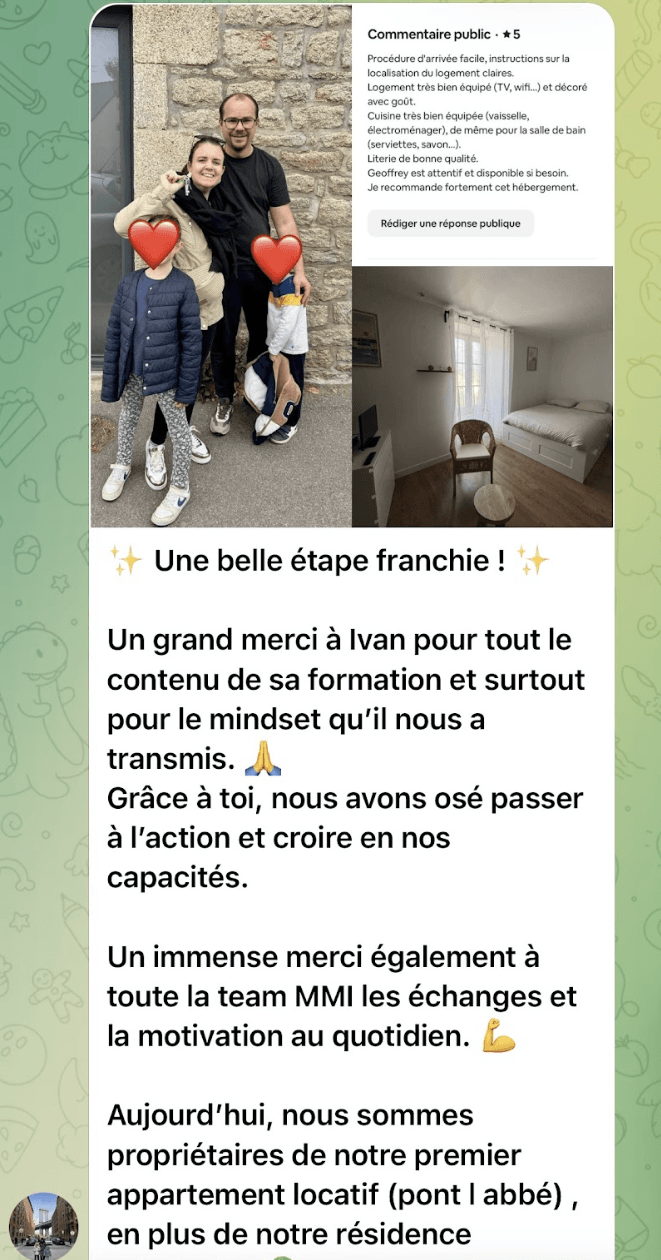
Task: Open the bedroom photo in the album
Action: tap(482, 397)
